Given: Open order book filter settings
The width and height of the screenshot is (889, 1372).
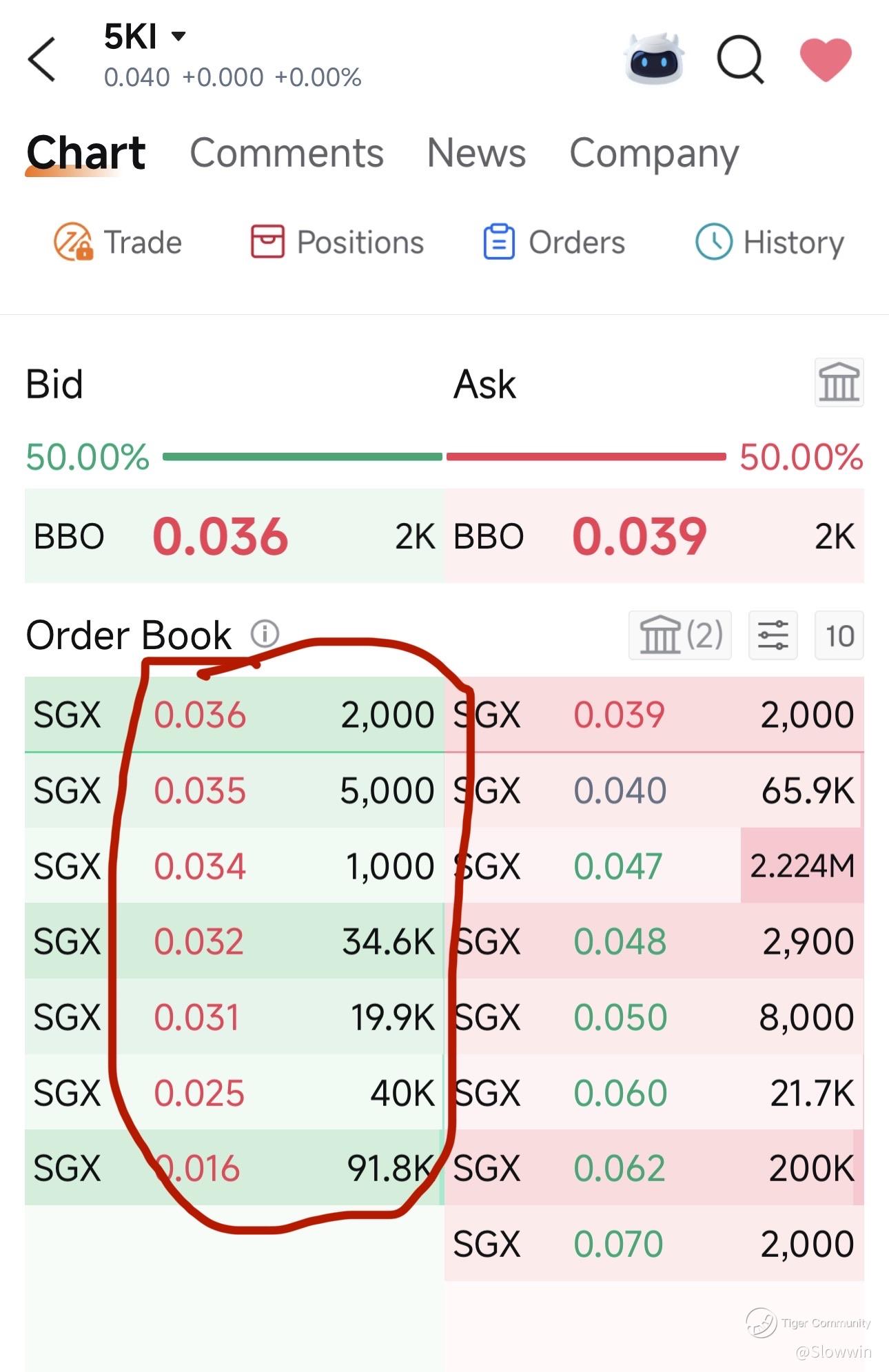Looking at the screenshot, I should (x=773, y=635).
